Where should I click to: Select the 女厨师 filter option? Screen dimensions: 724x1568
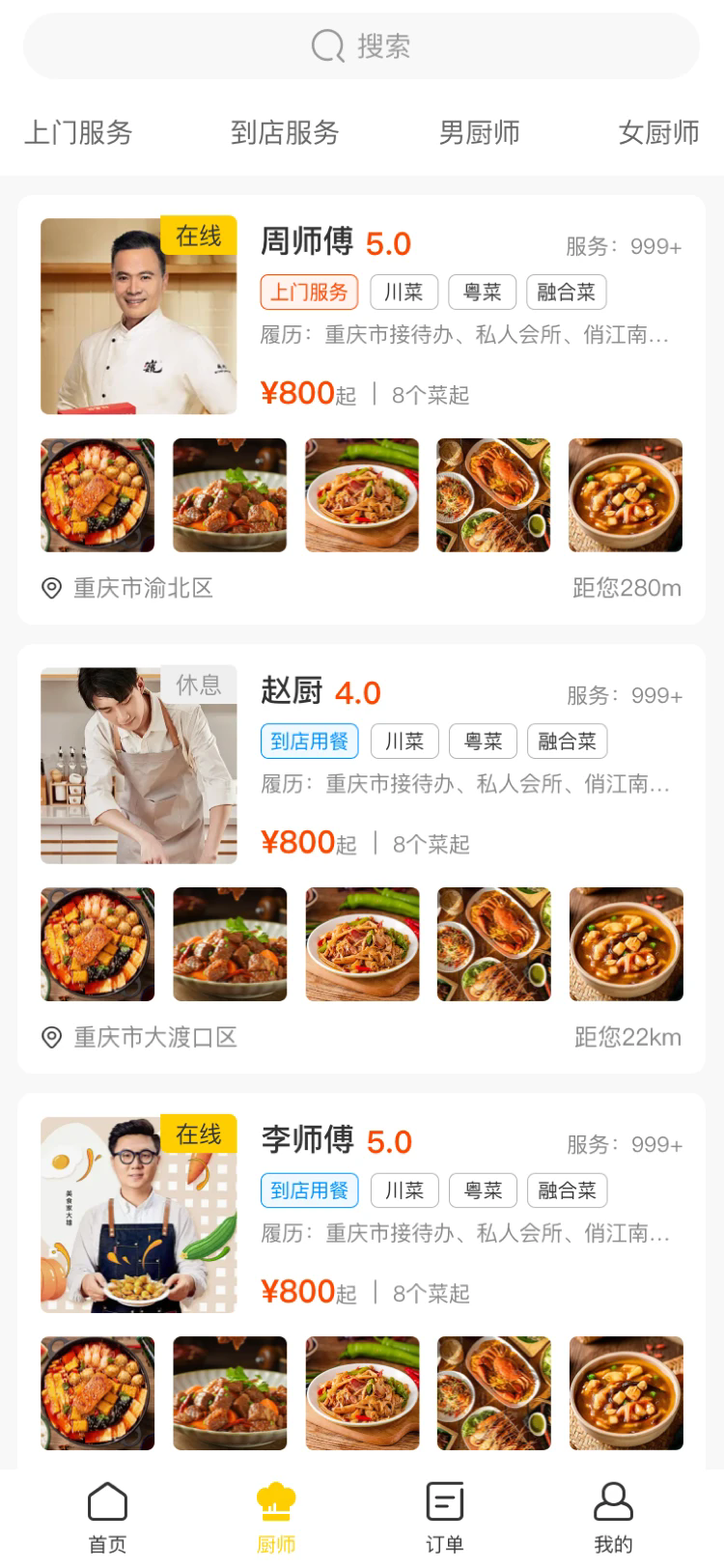659,133
